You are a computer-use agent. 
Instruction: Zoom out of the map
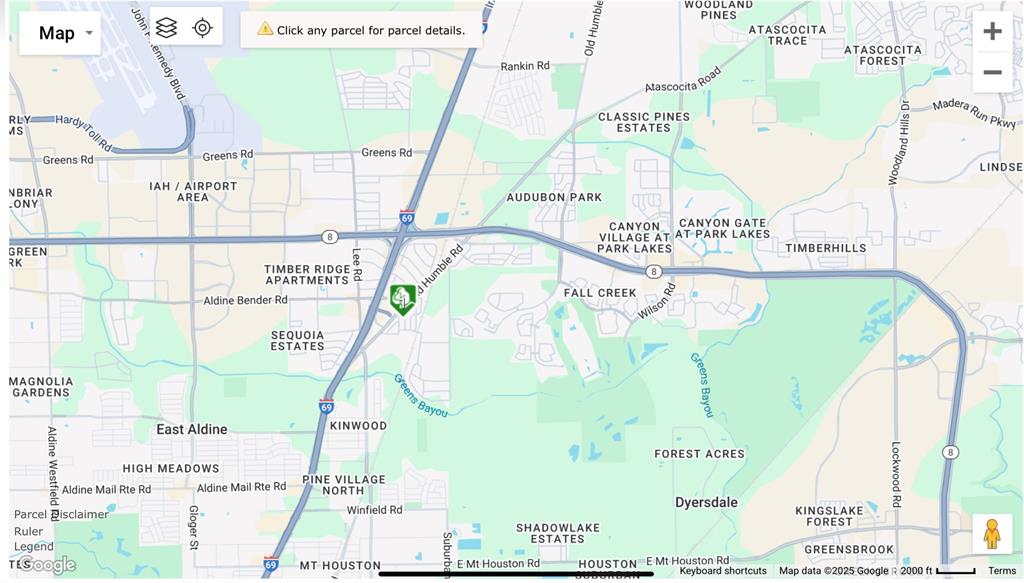point(992,72)
